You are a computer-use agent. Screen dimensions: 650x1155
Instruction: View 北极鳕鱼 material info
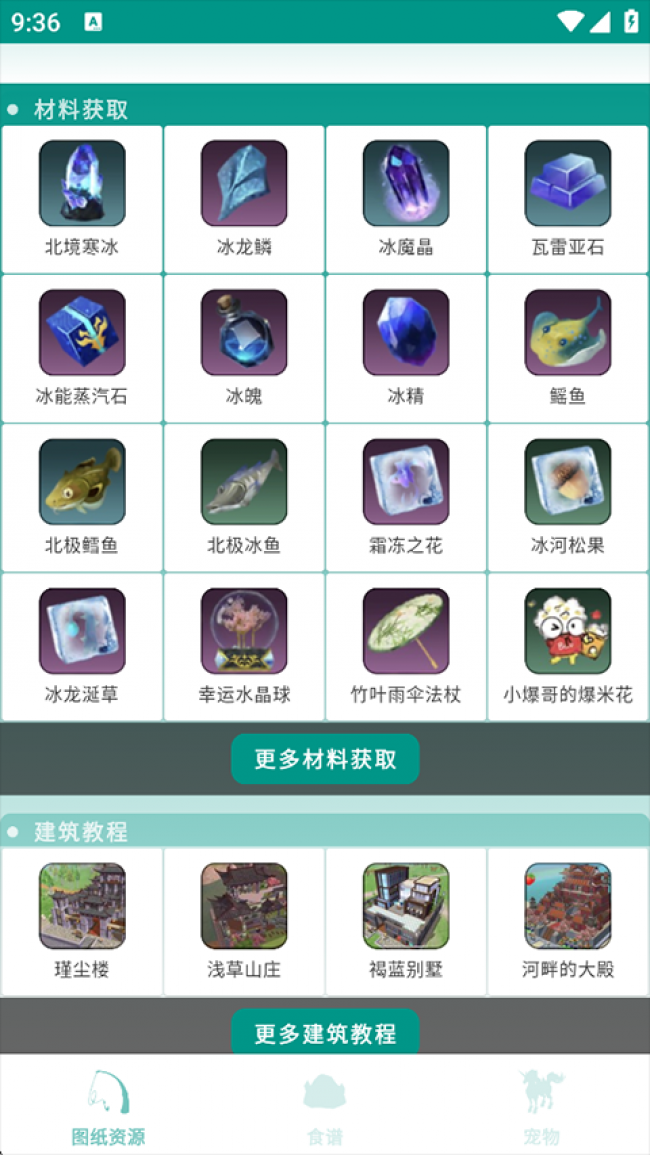click(x=82, y=497)
